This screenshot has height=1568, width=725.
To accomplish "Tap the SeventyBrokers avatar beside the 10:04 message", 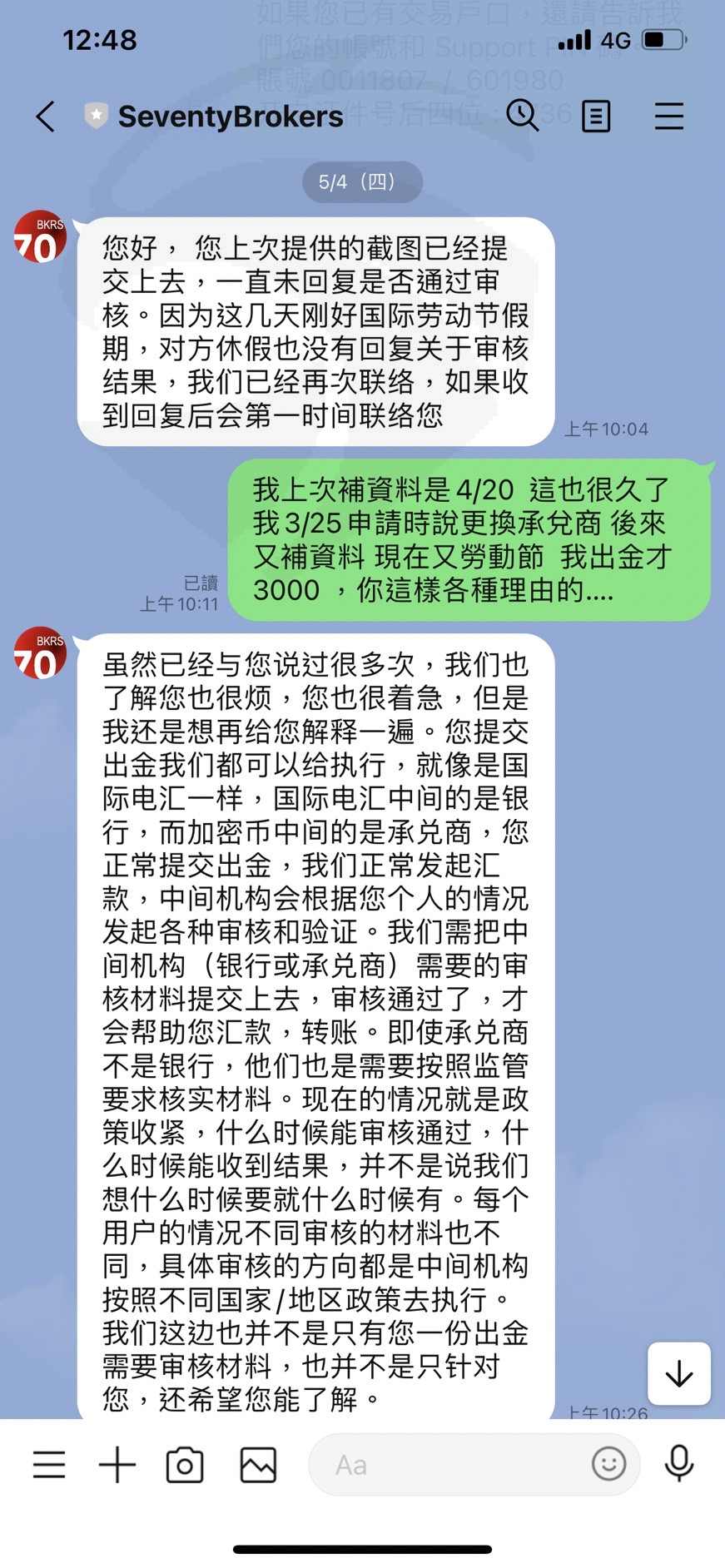I will (40, 237).
